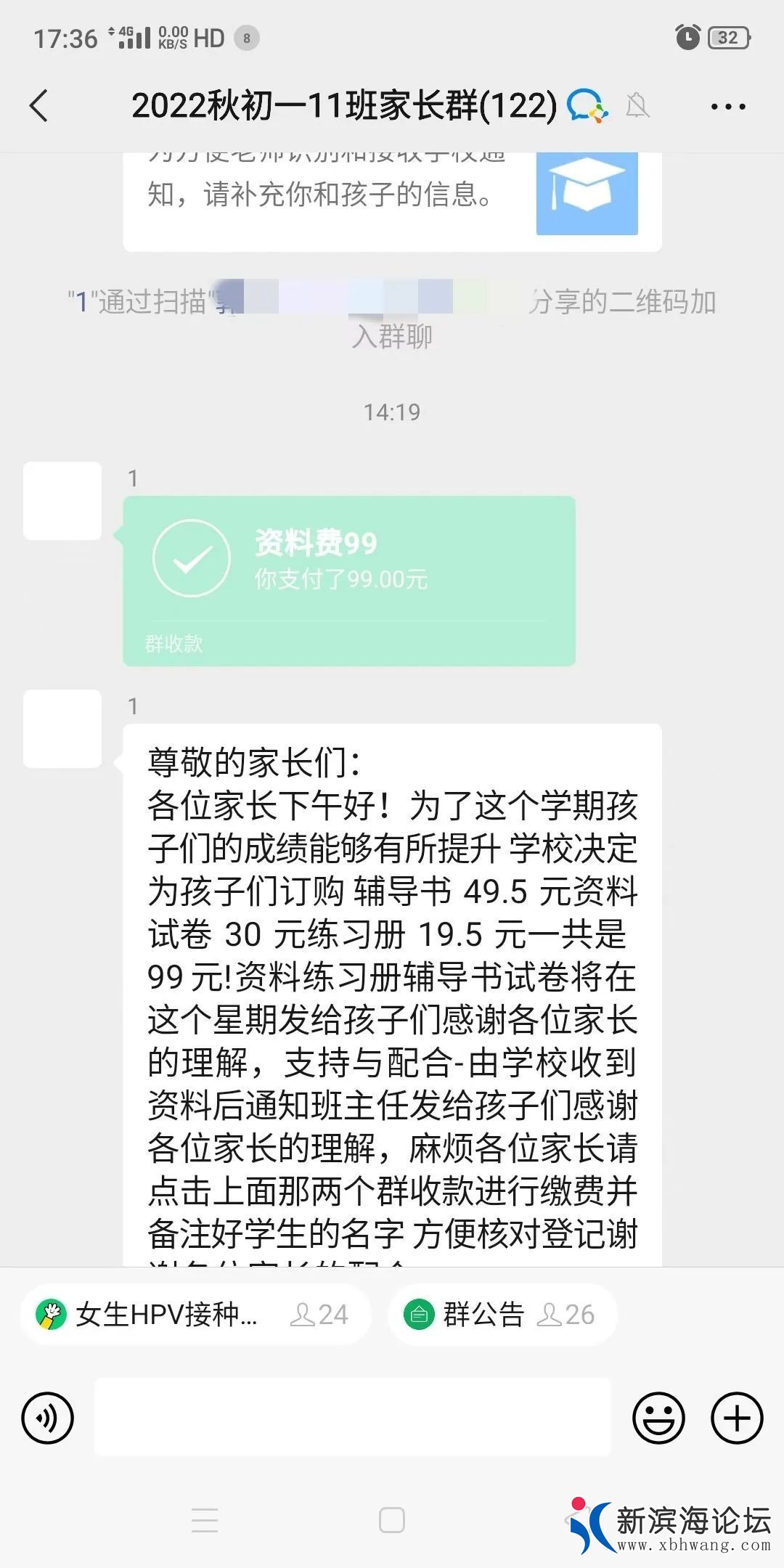Toggle the 群收款 payment checkmark status
784x1568 pixels.
pyautogui.click(x=191, y=558)
